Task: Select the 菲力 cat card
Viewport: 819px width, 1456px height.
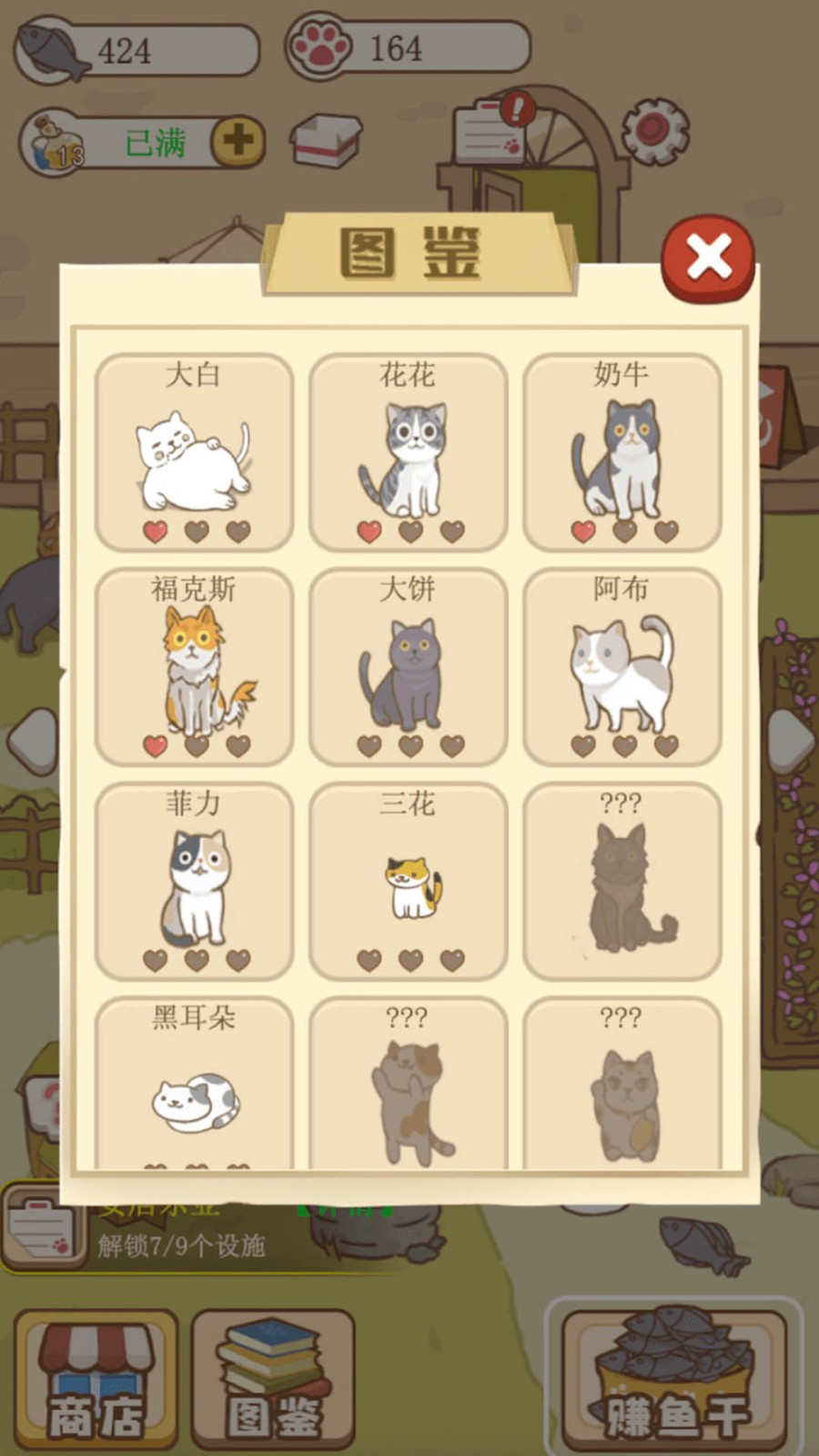Action: coord(194,881)
